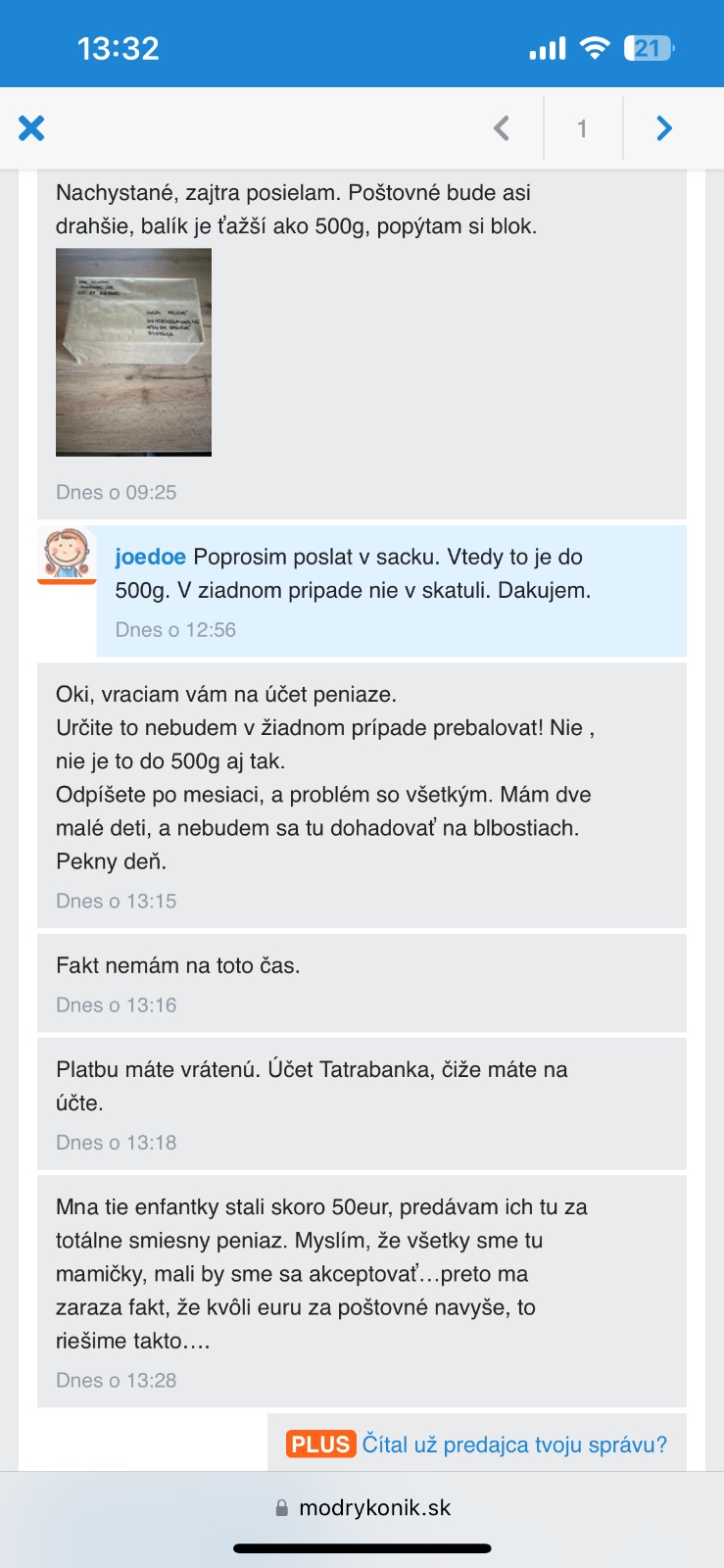Open joedoe's profile name link
Screen dimensions: 724x1568
pyautogui.click(x=150, y=557)
